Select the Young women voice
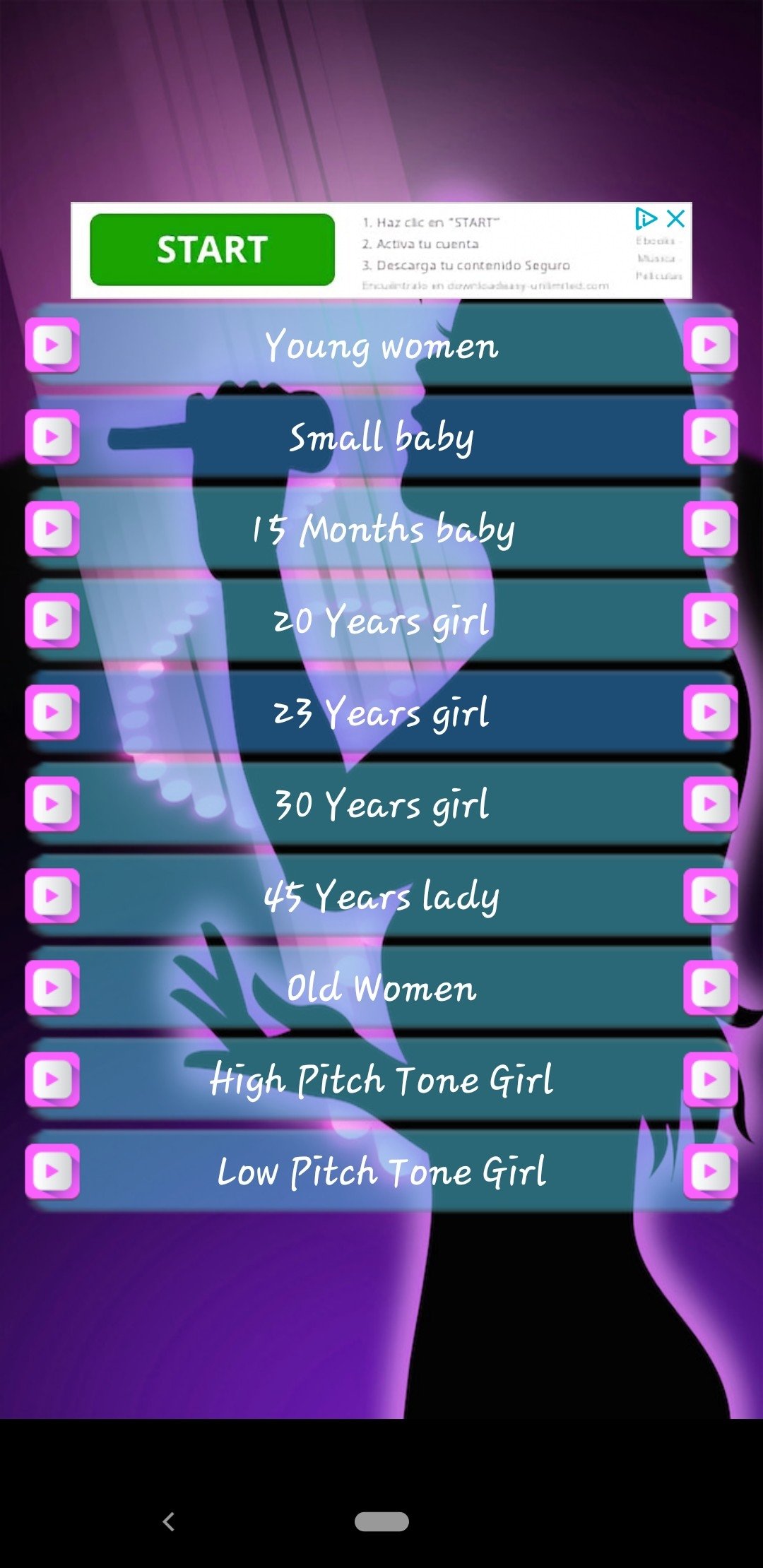This screenshot has height=1568, width=763. coord(381,345)
